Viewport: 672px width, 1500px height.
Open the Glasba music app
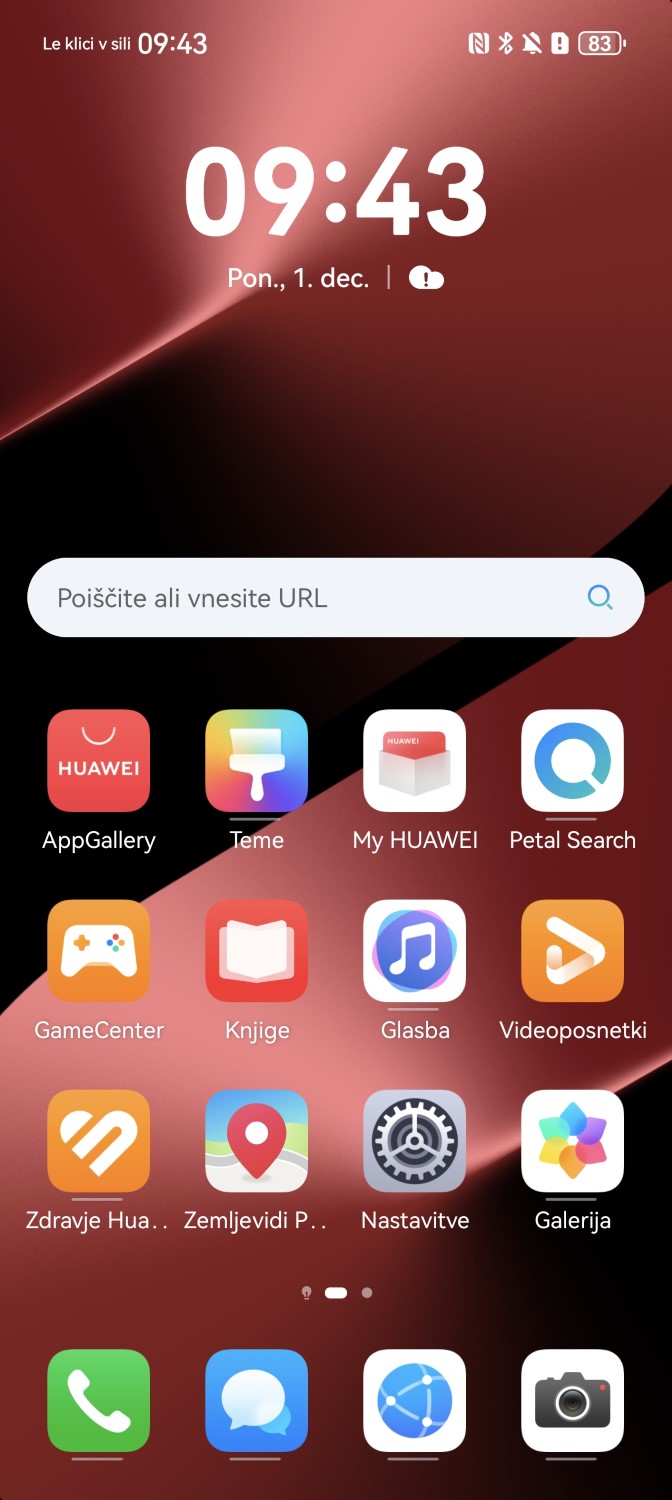414,950
